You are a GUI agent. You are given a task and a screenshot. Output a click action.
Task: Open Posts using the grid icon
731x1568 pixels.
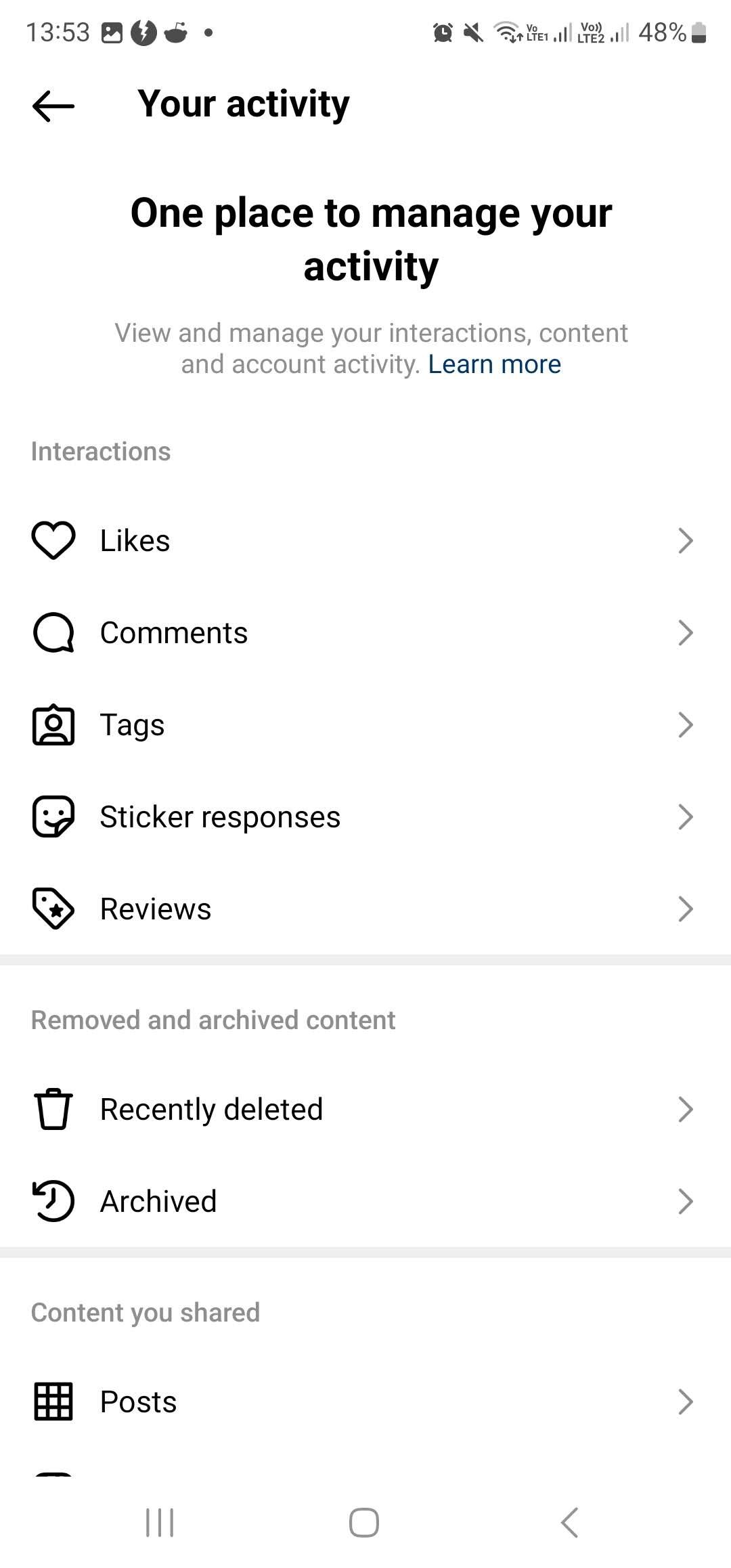(x=55, y=1401)
